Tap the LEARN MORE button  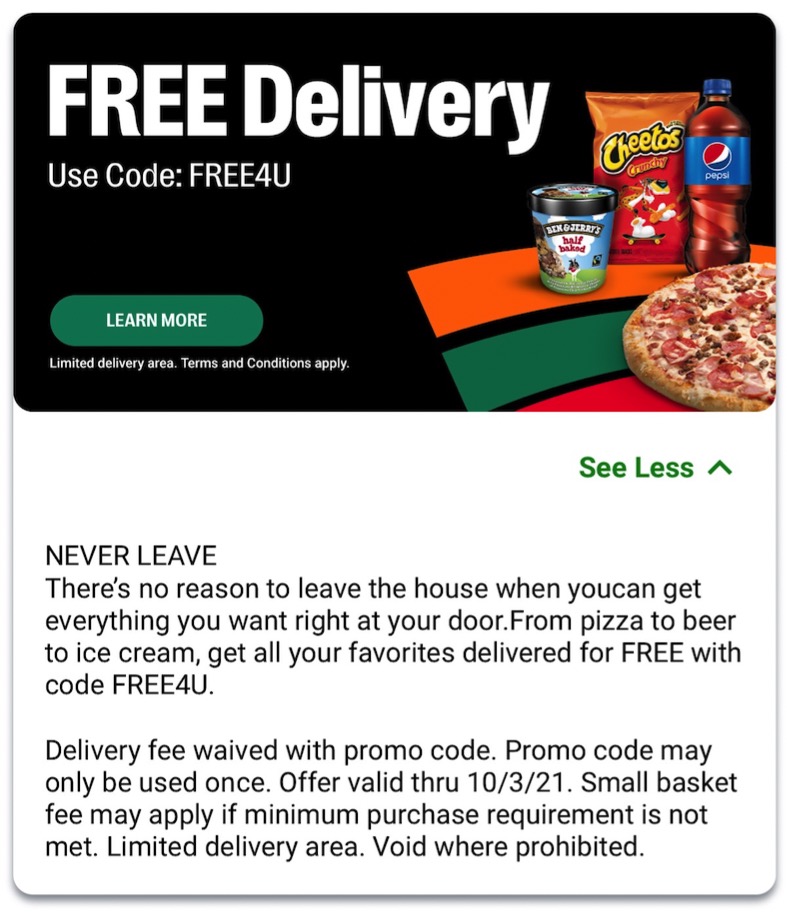pos(156,321)
